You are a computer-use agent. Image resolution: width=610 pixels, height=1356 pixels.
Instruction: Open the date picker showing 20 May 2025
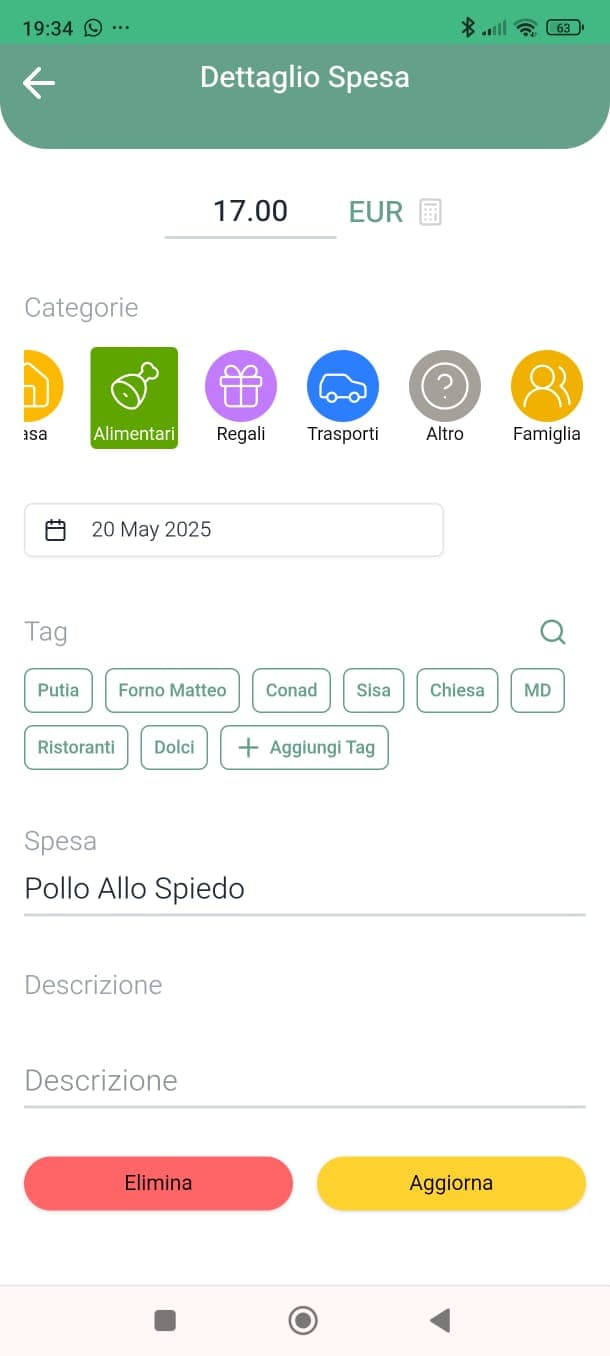233,530
